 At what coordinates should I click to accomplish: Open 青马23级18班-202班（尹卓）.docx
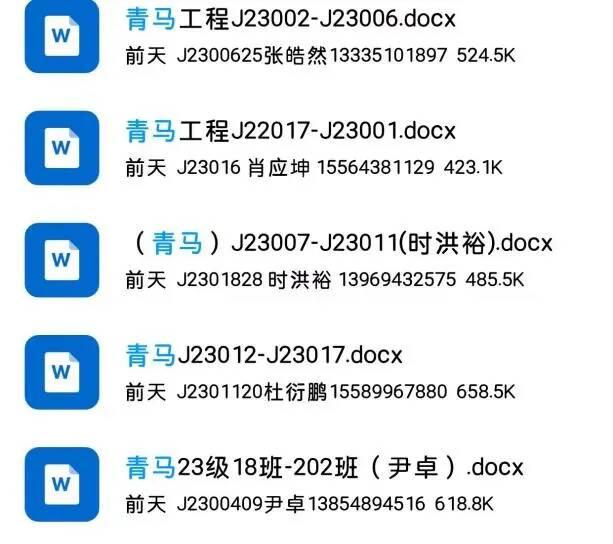coord(325,467)
